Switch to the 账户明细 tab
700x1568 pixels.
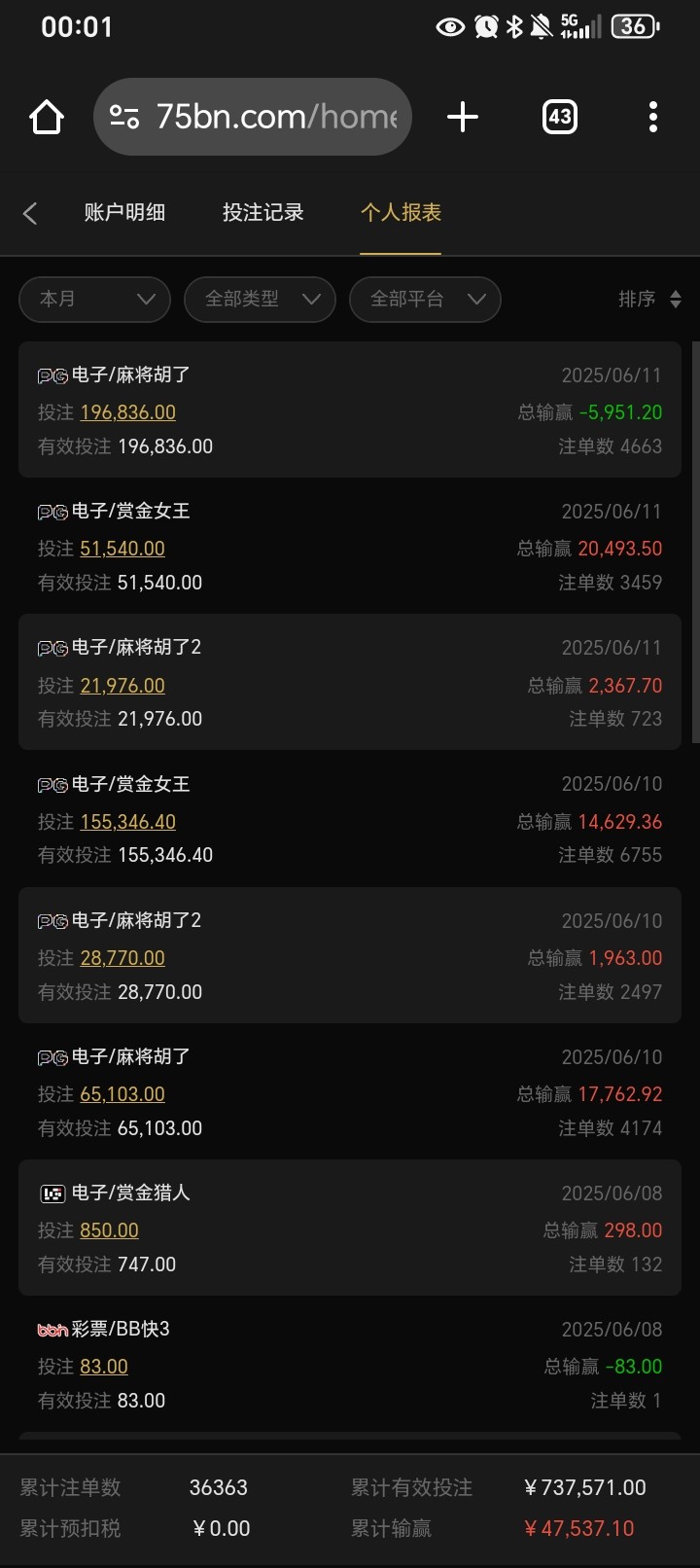[x=124, y=213]
